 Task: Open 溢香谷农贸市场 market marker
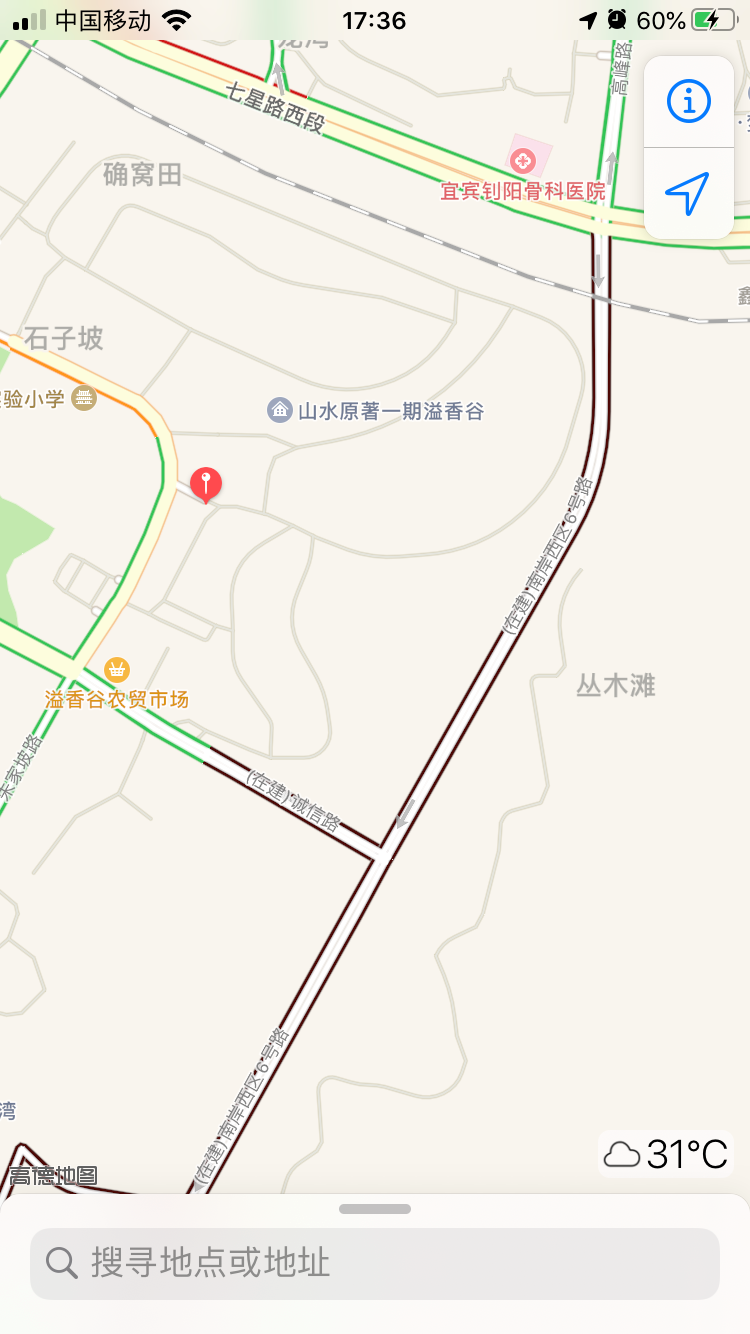click(117, 669)
